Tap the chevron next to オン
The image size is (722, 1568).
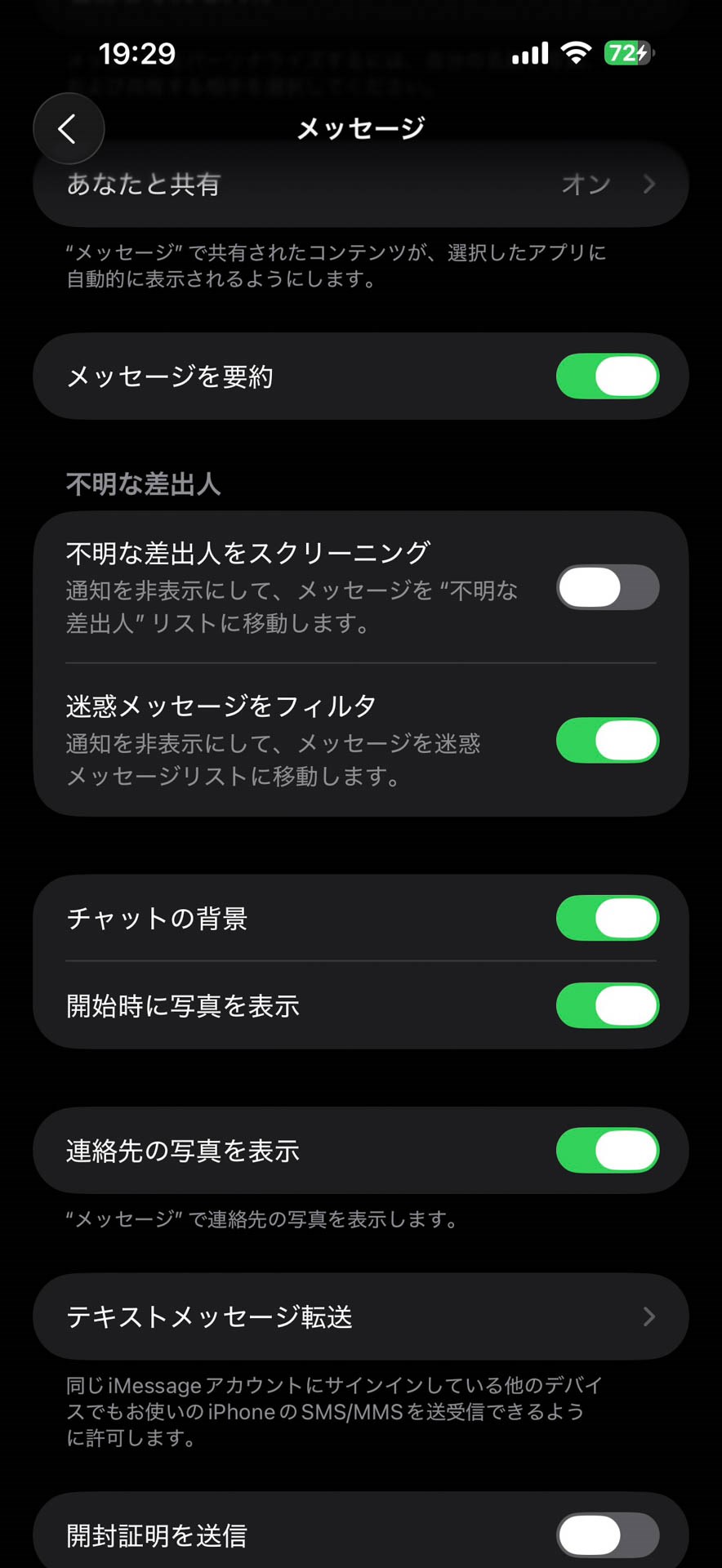point(648,184)
